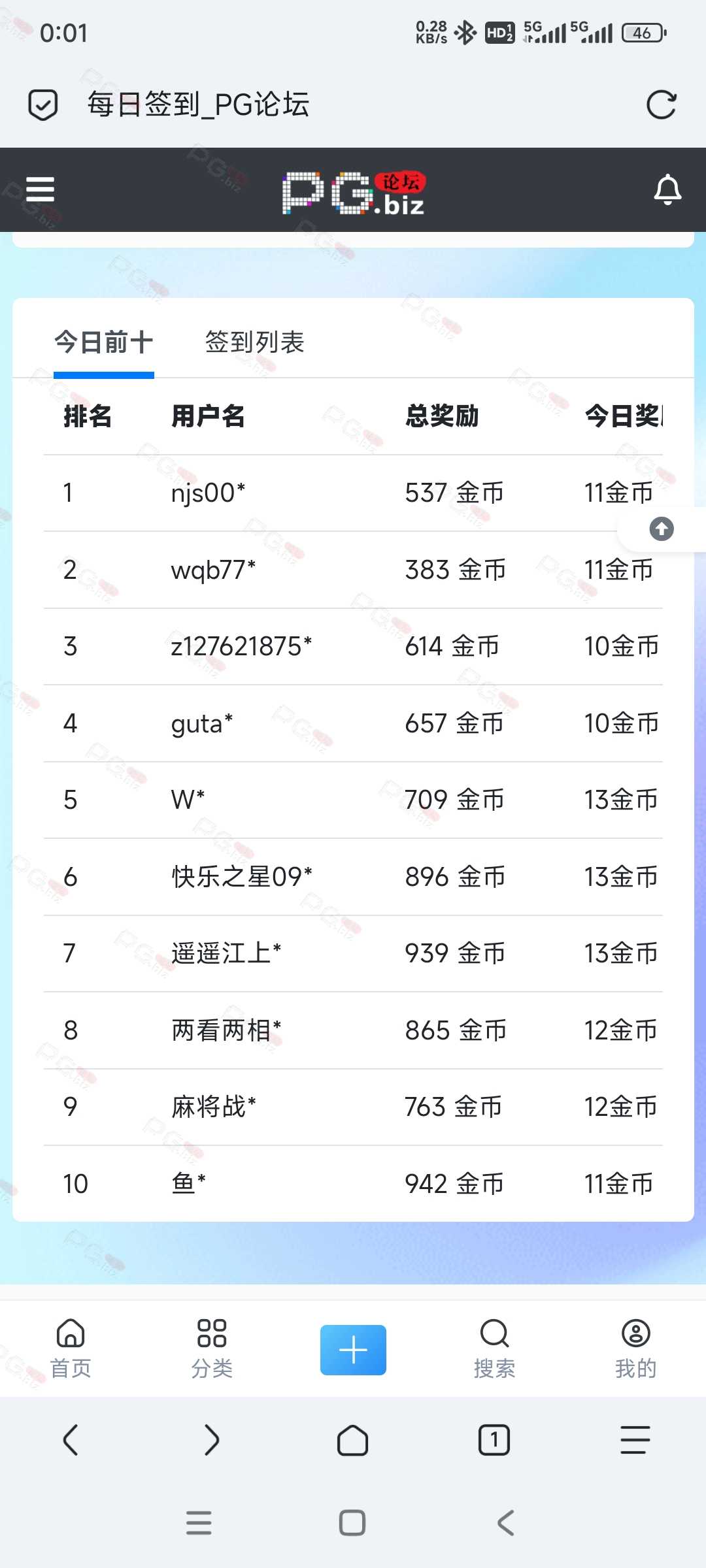Viewport: 706px width, 1568px height.
Task: Open the 分类 tab
Action: pos(212,1348)
